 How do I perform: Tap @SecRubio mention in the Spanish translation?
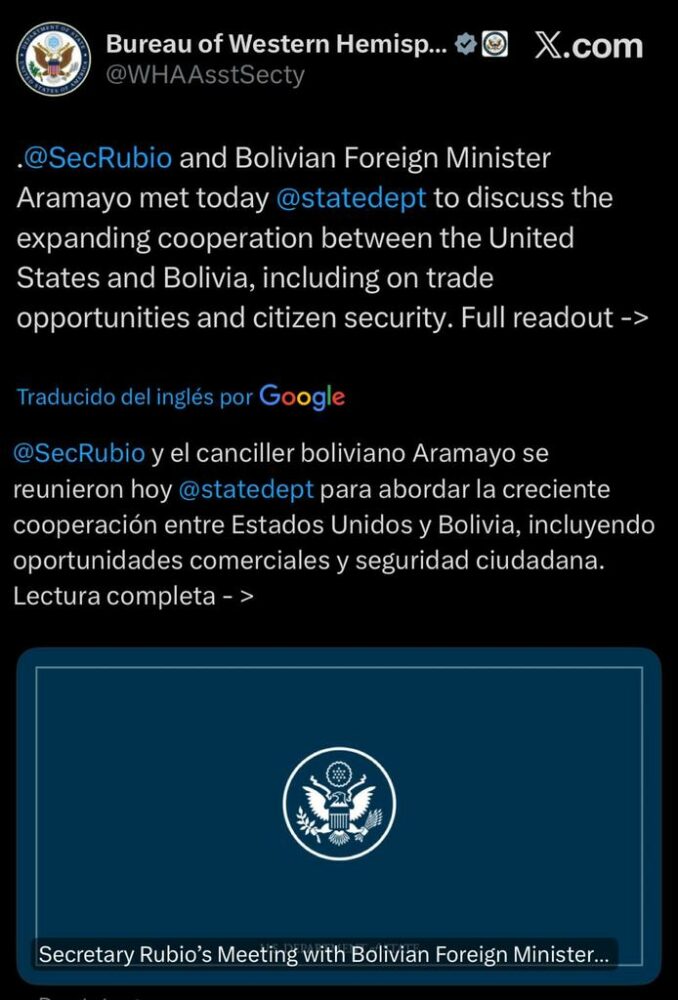coord(79,453)
